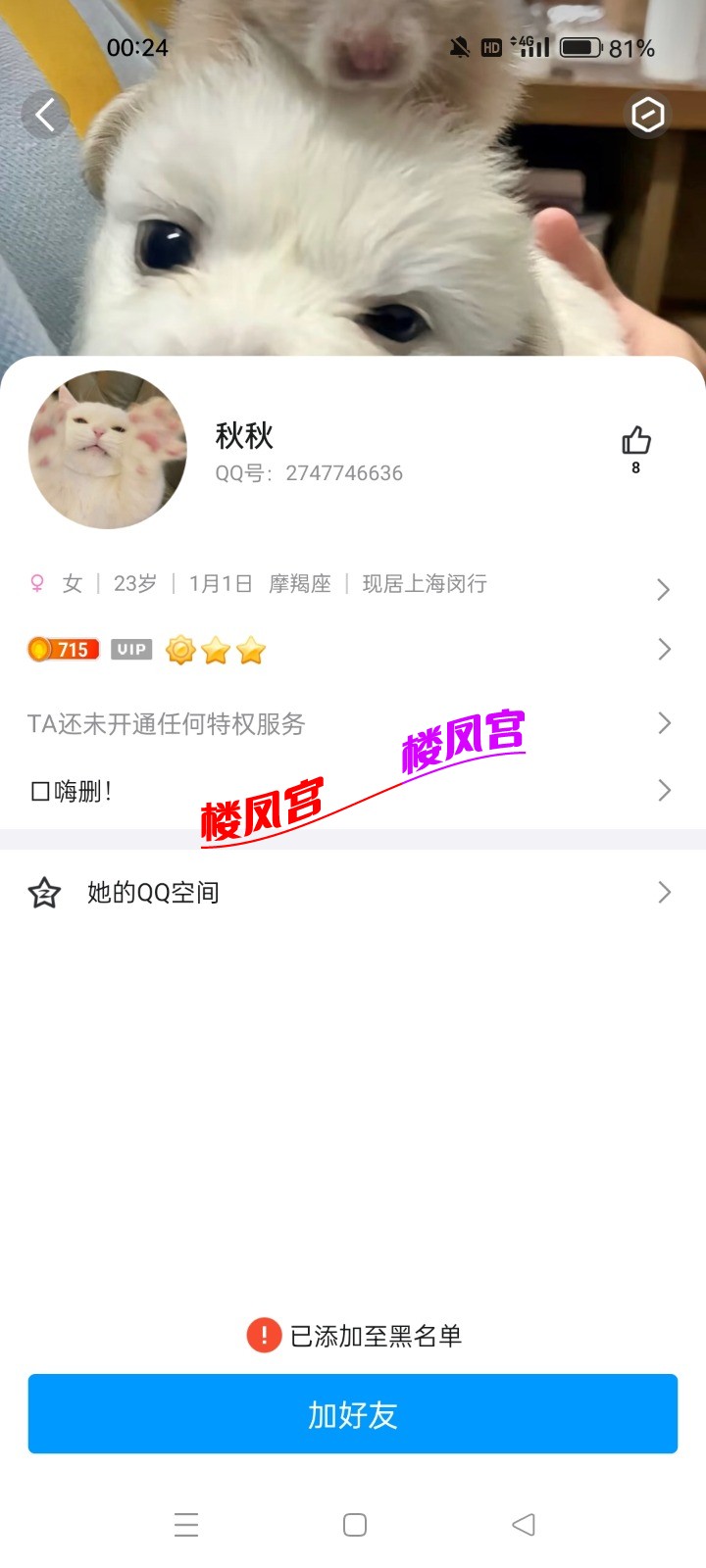Open TA还未开通任何特权服务 row
This screenshot has width=706, height=1568.
point(353,723)
